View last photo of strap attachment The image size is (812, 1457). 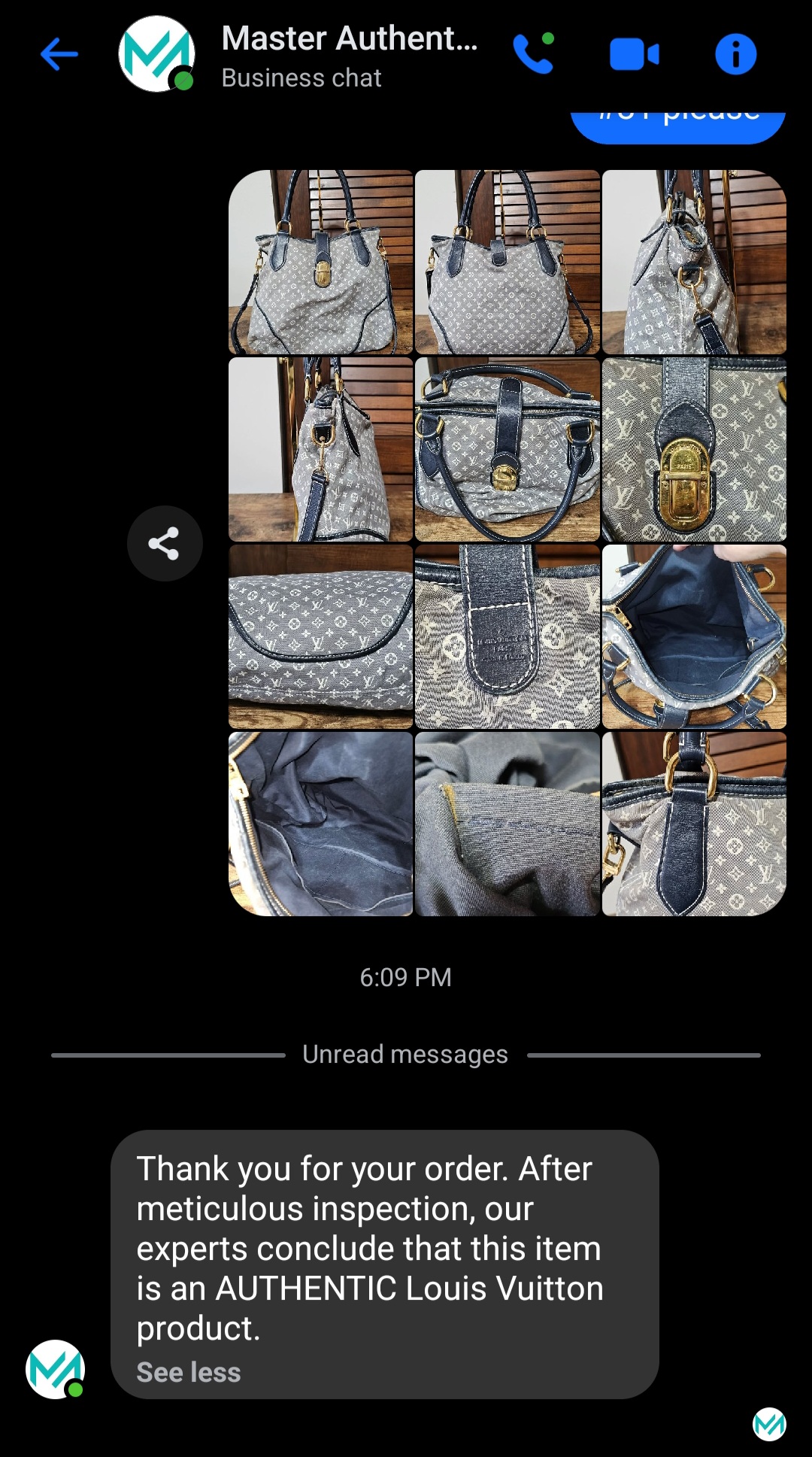tap(694, 824)
